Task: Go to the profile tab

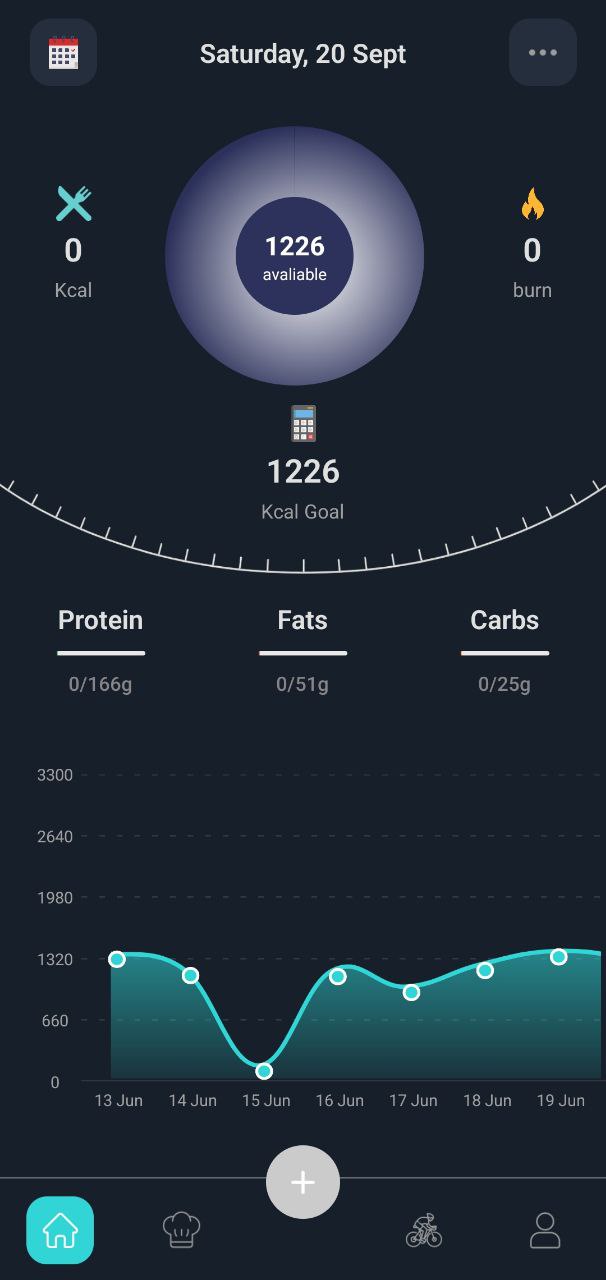Action: [x=545, y=1230]
